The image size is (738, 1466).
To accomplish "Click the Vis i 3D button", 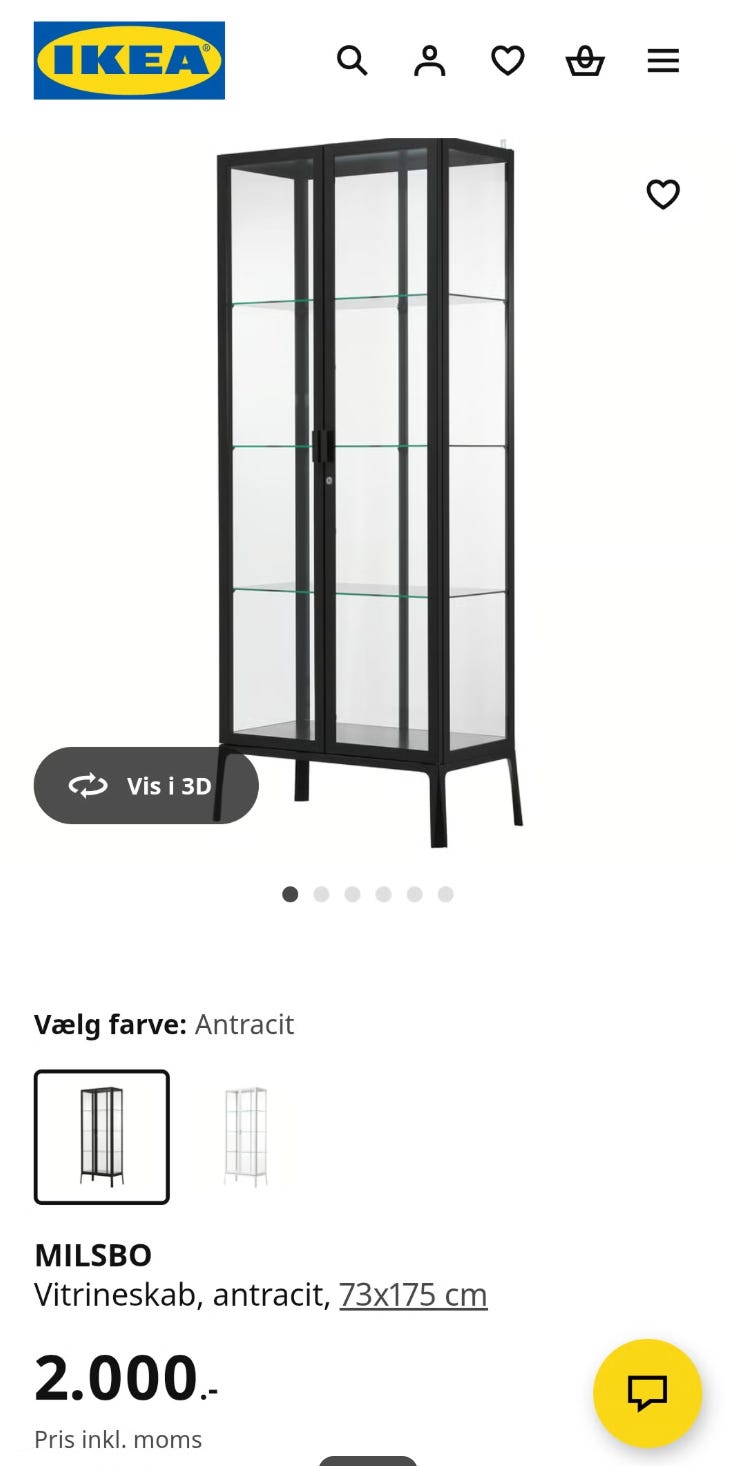I will pos(145,786).
